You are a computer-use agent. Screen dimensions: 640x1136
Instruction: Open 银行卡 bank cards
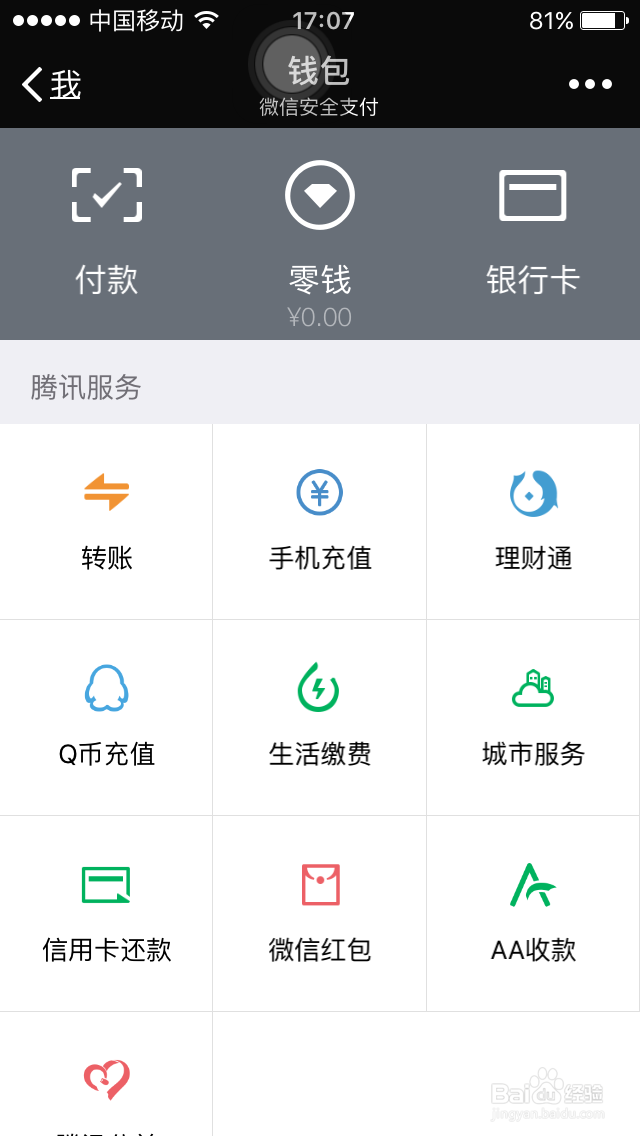point(533,233)
